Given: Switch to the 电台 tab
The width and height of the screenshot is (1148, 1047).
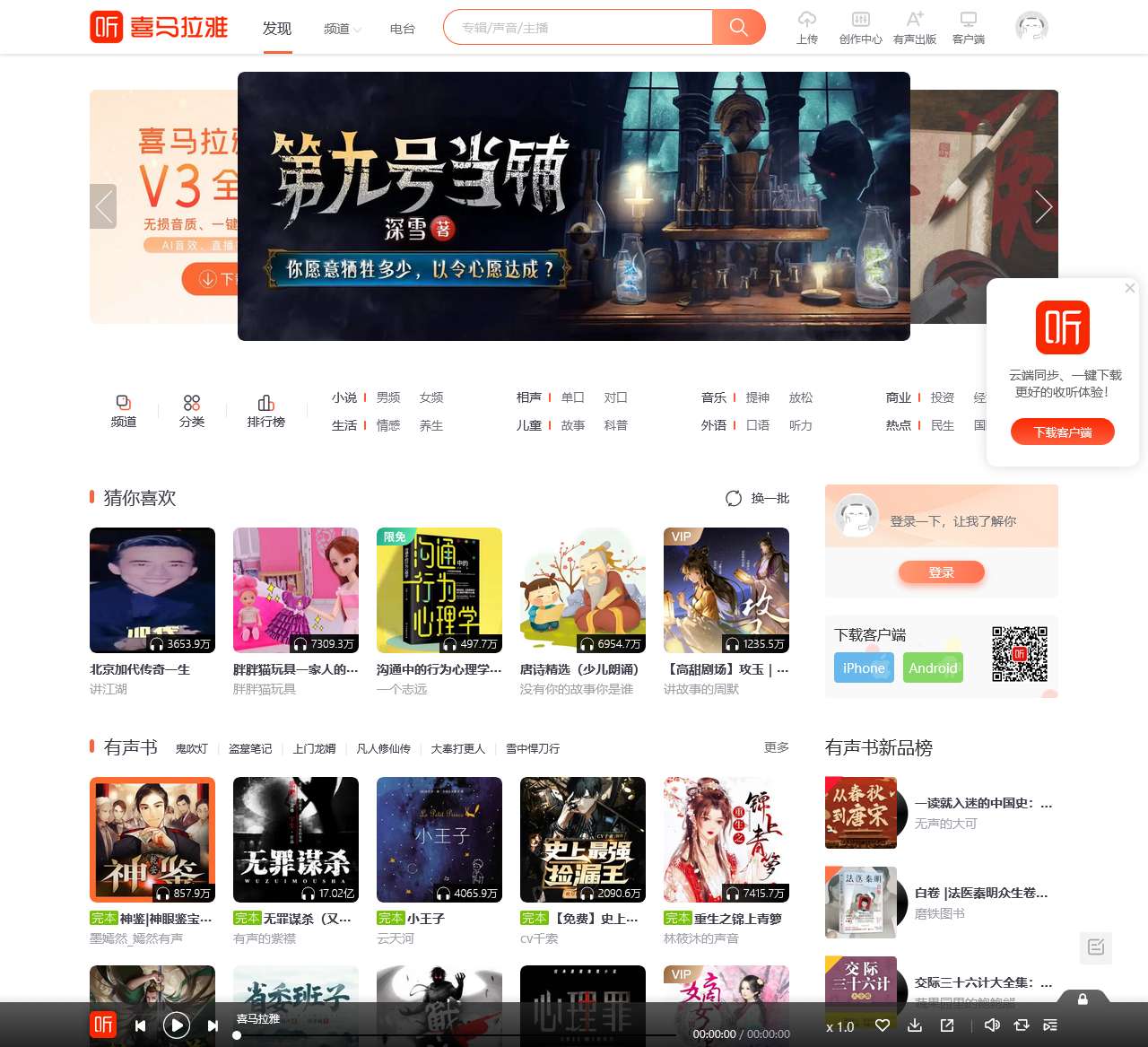Looking at the screenshot, I should (403, 29).
